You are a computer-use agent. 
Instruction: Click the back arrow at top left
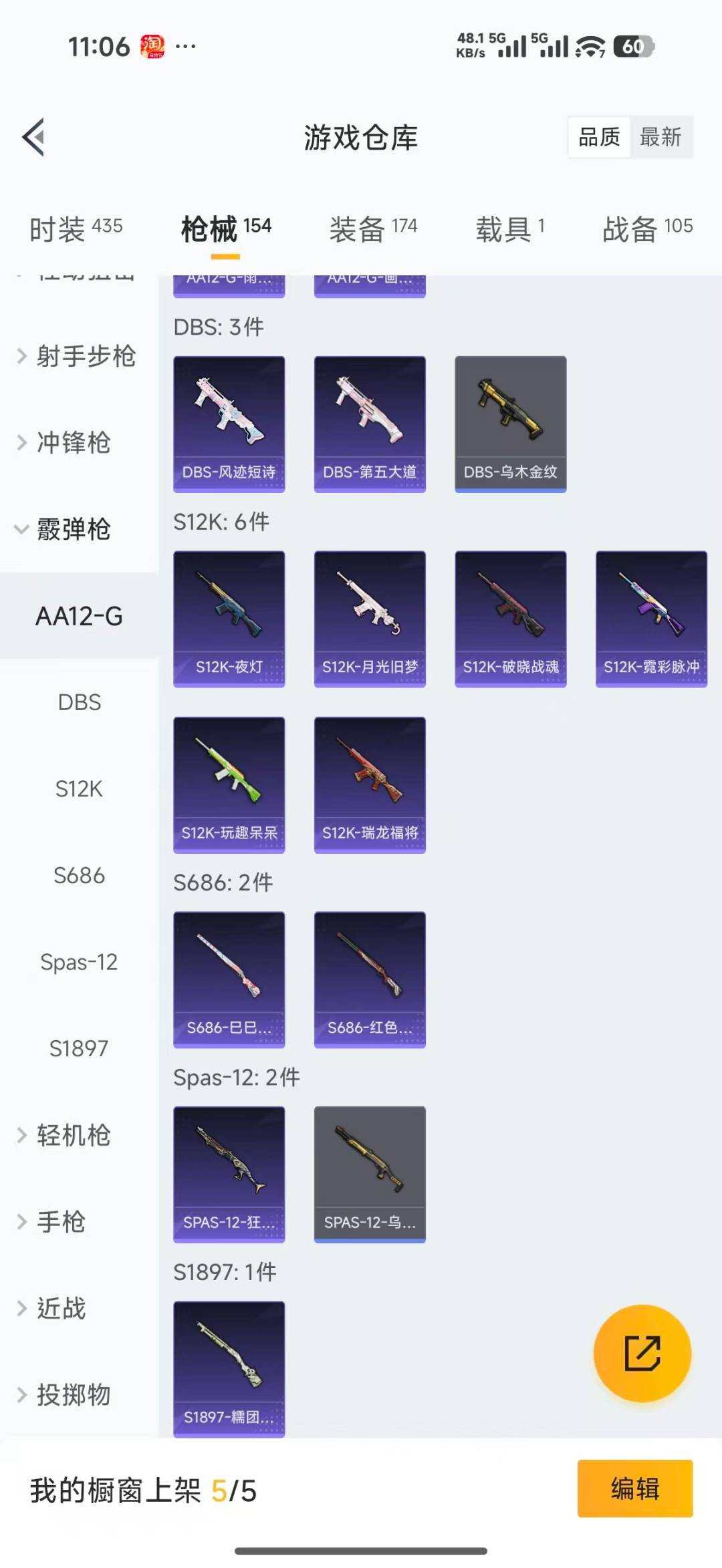point(33,138)
